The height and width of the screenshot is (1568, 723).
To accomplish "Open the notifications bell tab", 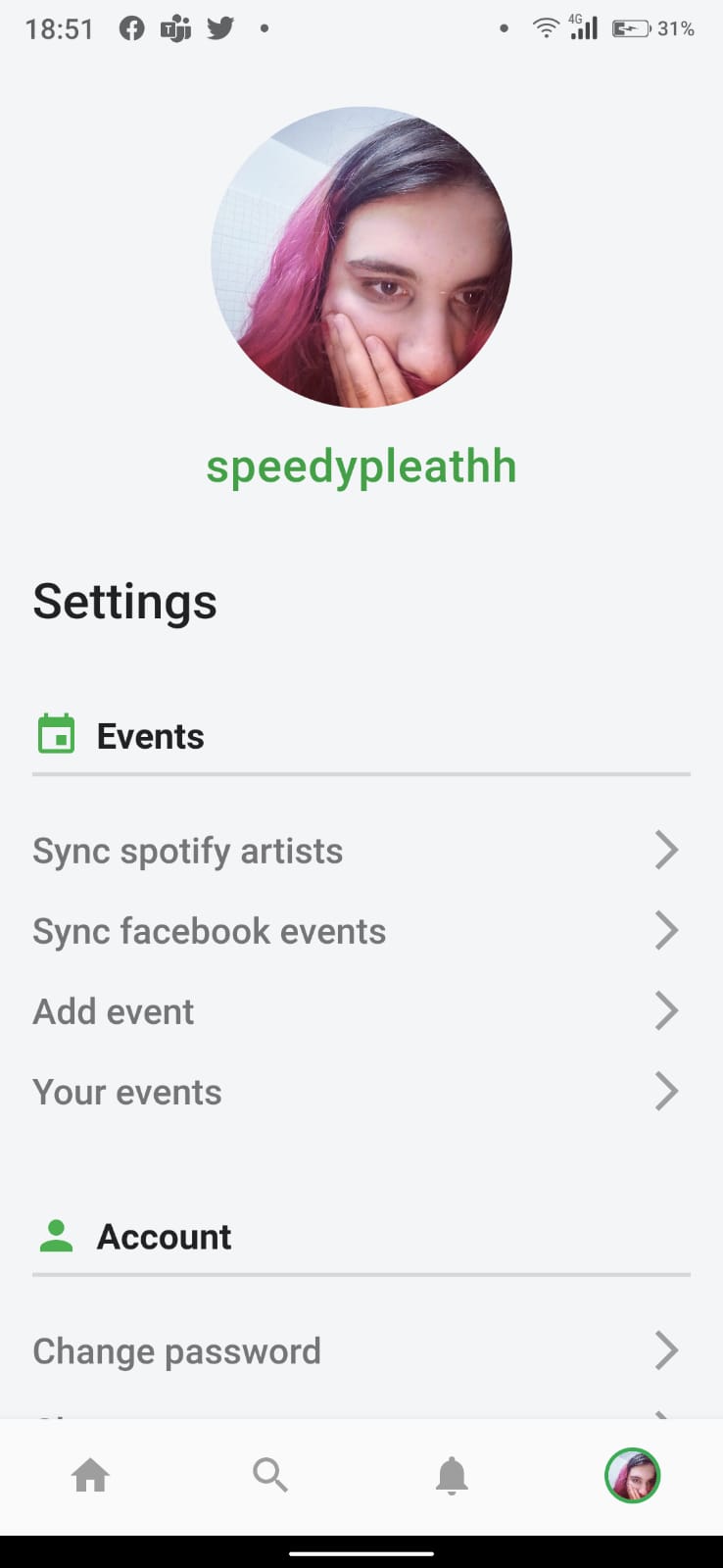I will (452, 1475).
